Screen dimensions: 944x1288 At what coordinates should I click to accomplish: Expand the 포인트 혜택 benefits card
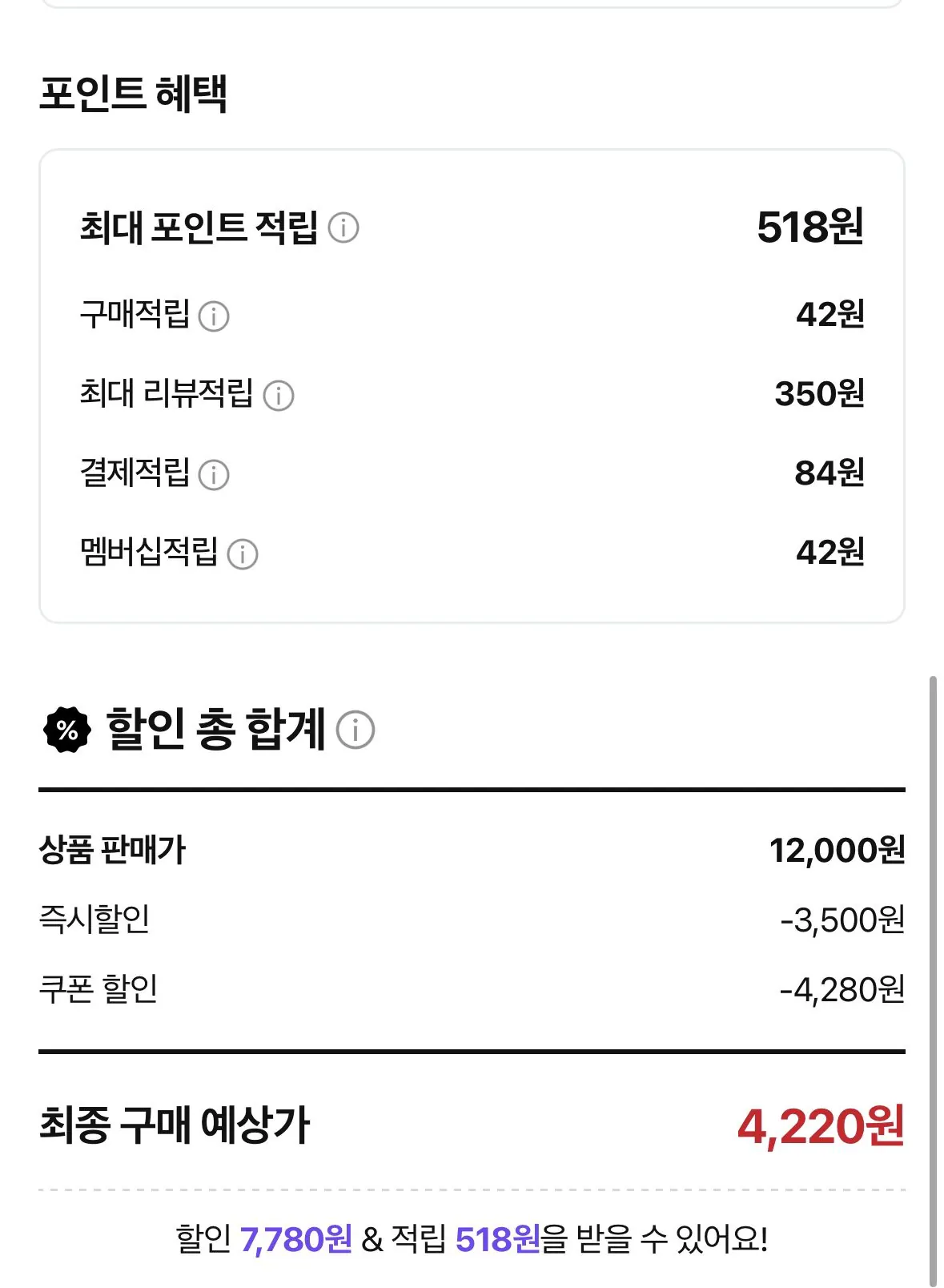(x=472, y=384)
